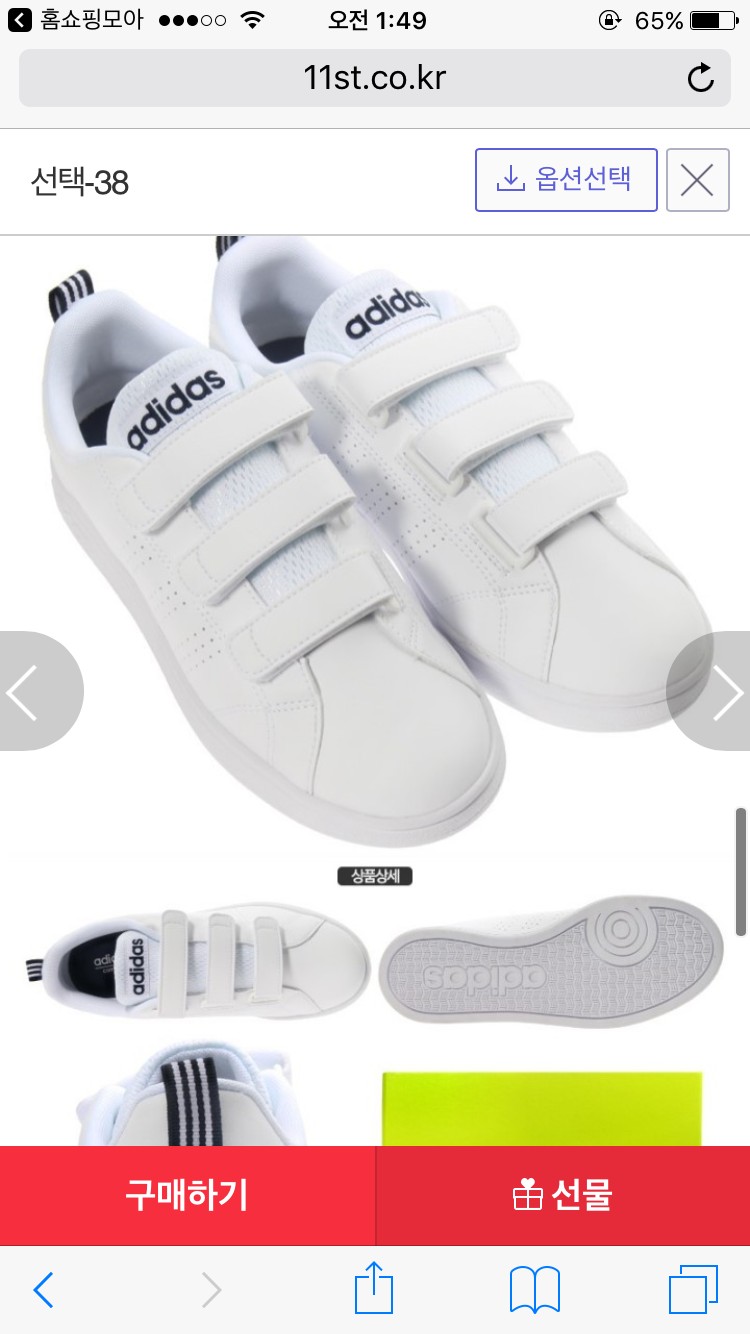The height and width of the screenshot is (1334, 750).
Task: View open Safari tabs
Action: 693,1290
